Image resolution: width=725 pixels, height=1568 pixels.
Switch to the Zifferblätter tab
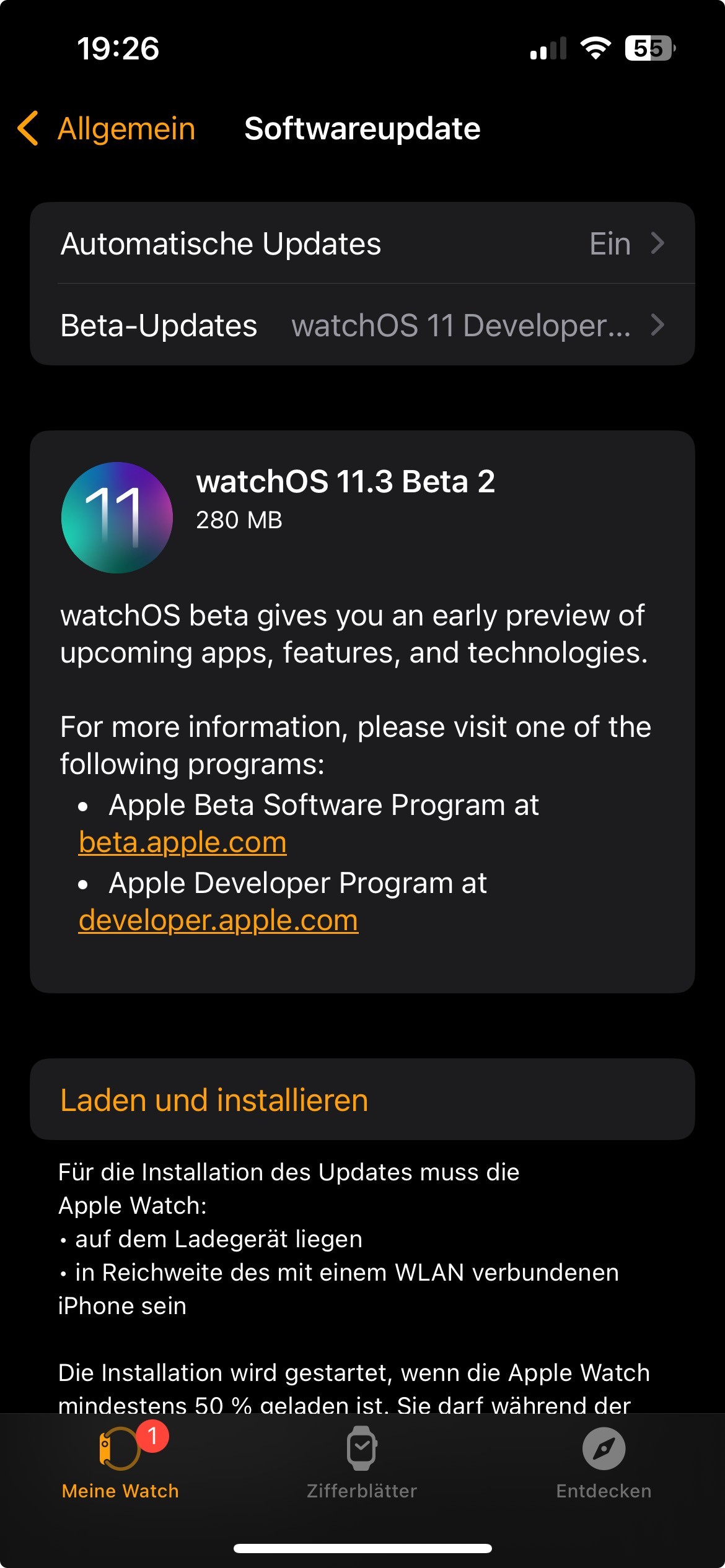[x=362, y=1461]
